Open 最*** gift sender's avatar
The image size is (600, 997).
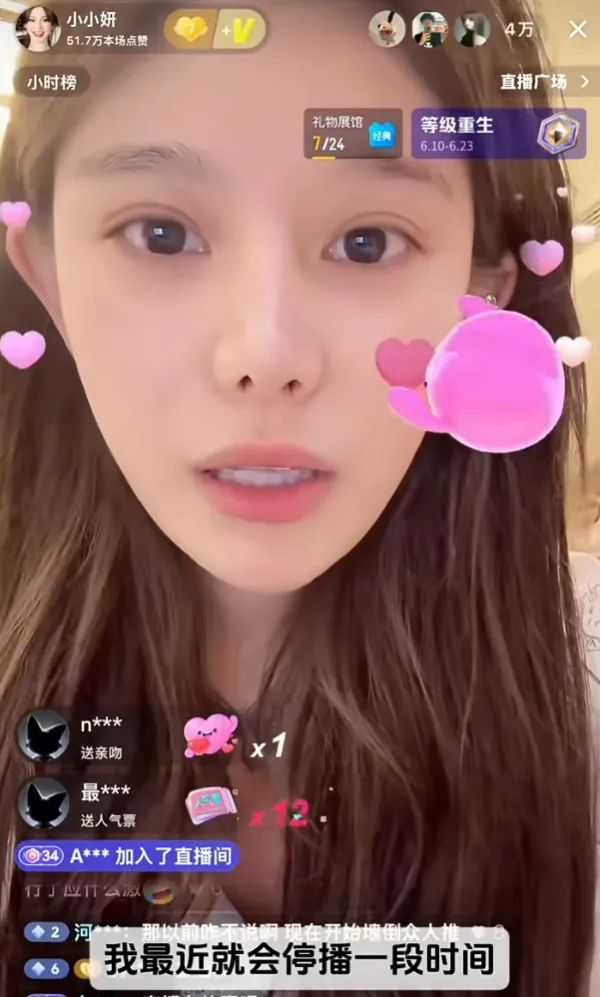[x=43, y=803]
